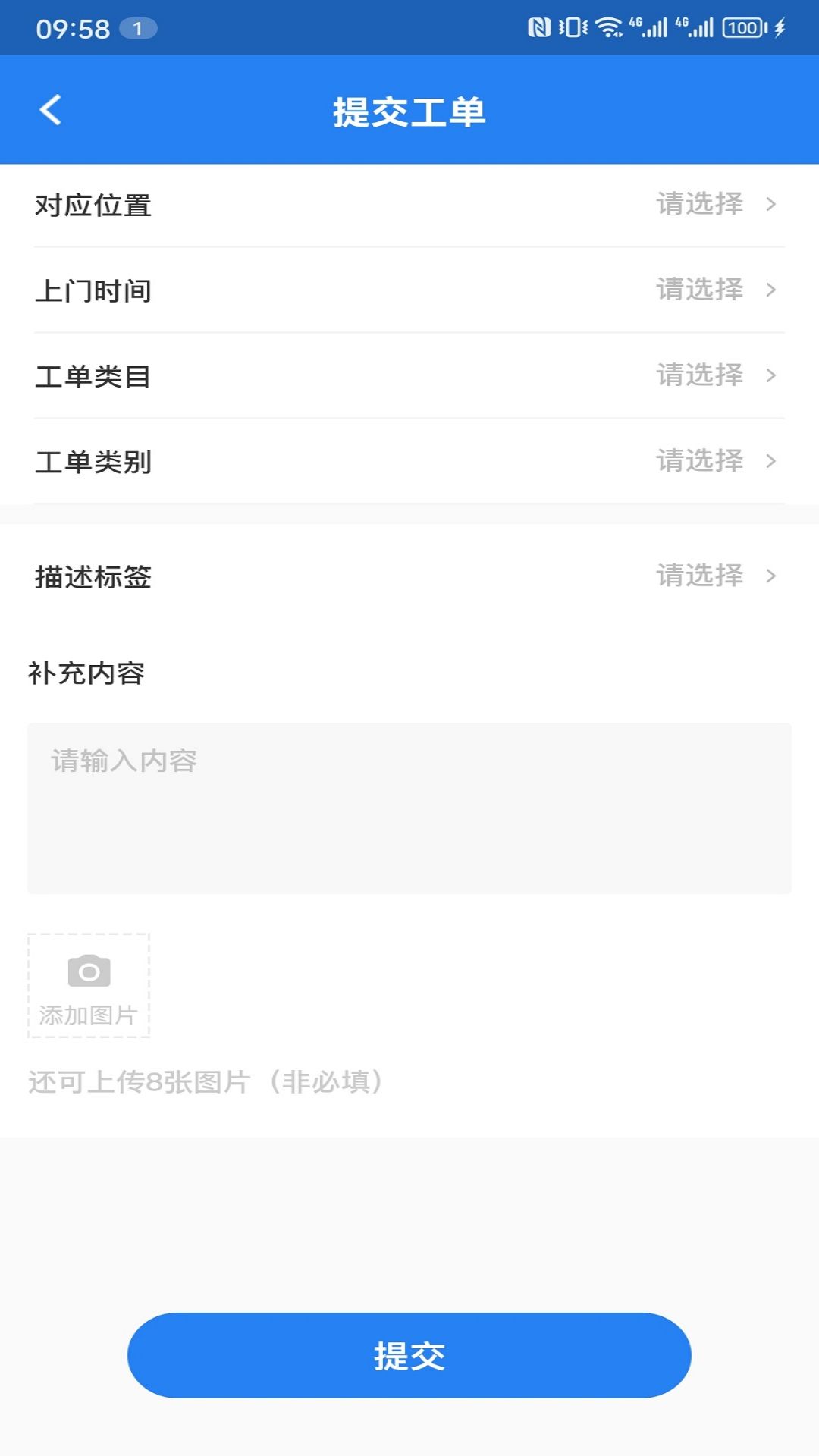819x1456 pixels.
Task: Open the 上门时间 time selector
Action: point(771,290)
